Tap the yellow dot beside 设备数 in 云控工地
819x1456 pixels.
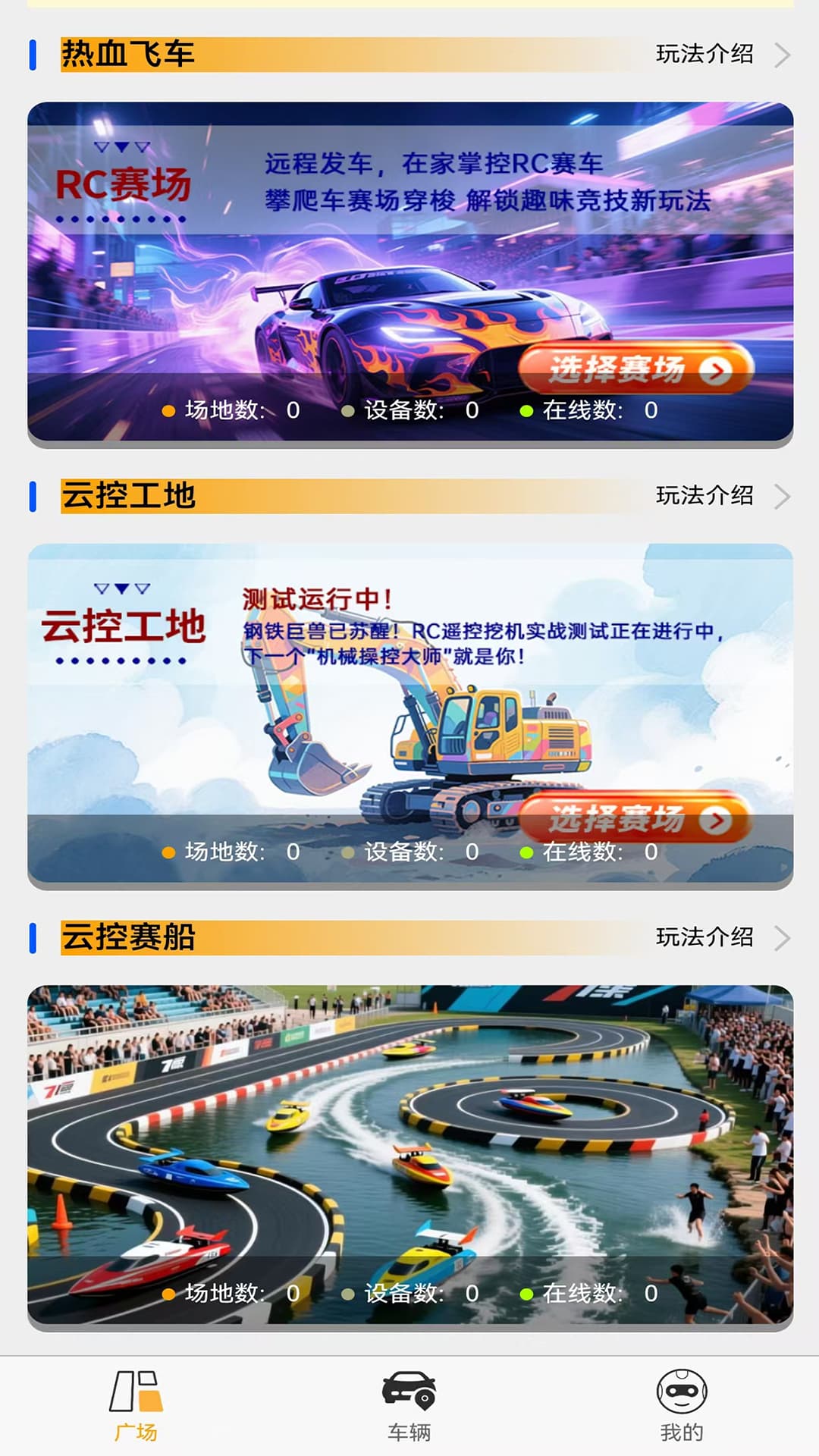(x=347, y=852)
